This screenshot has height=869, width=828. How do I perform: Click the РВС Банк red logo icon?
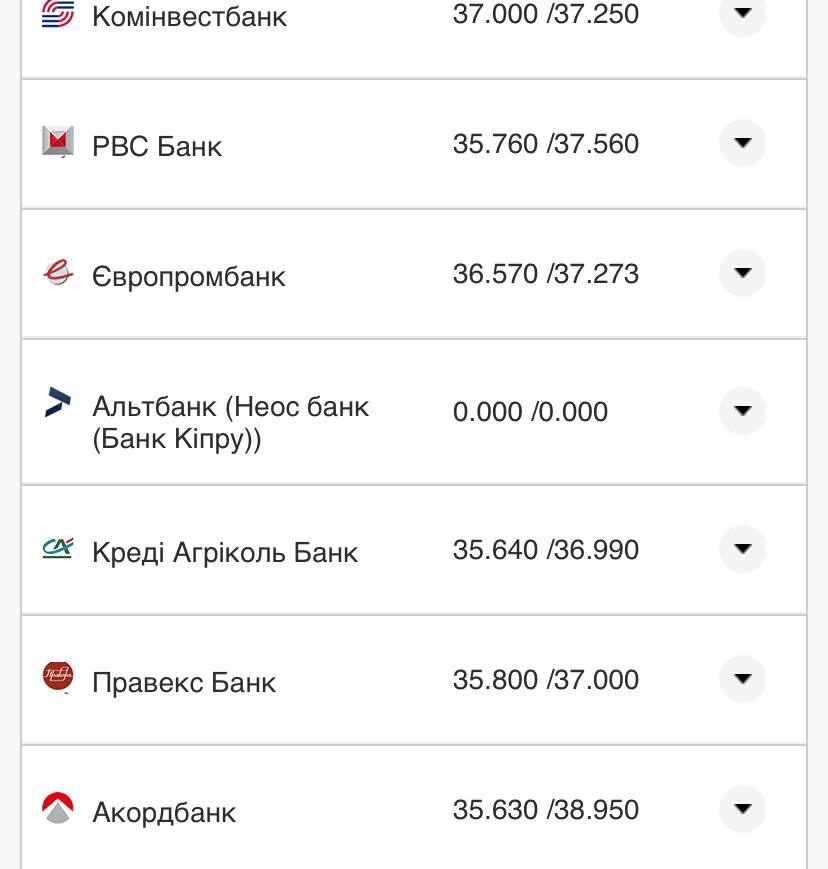coord(58,141)
